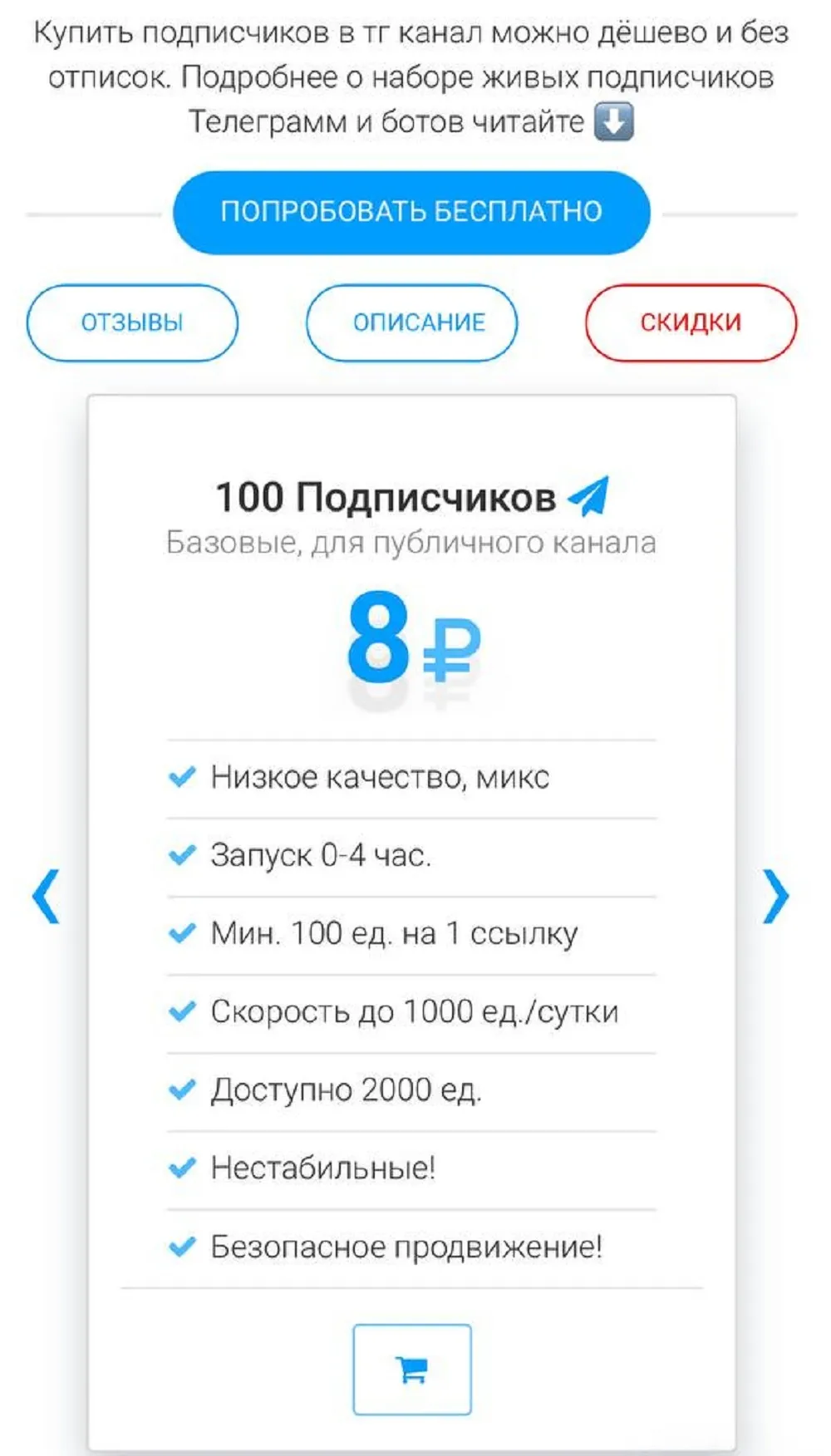Tap the ПОПРОБОВАТЬ БЕСПЛАТНО button
This screenshot has width=831, height=1456.
point(411,212)
